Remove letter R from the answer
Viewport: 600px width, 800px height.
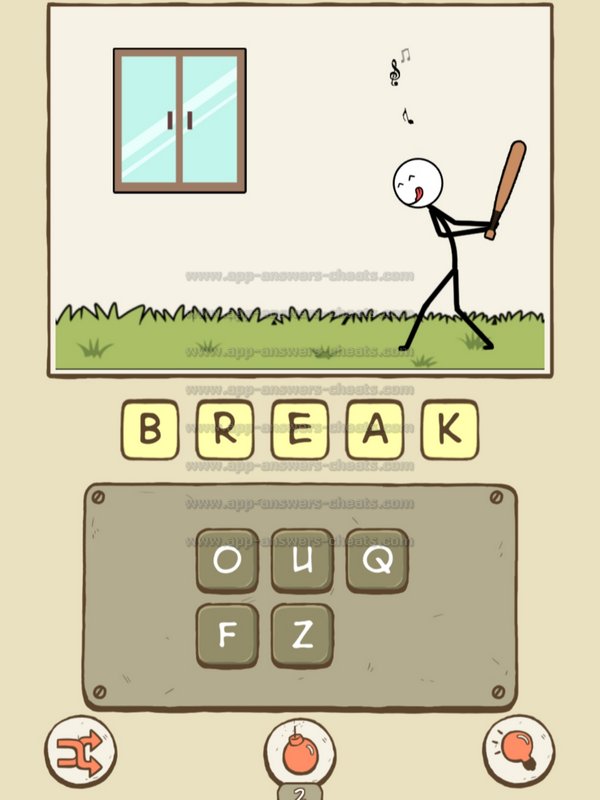225,430
